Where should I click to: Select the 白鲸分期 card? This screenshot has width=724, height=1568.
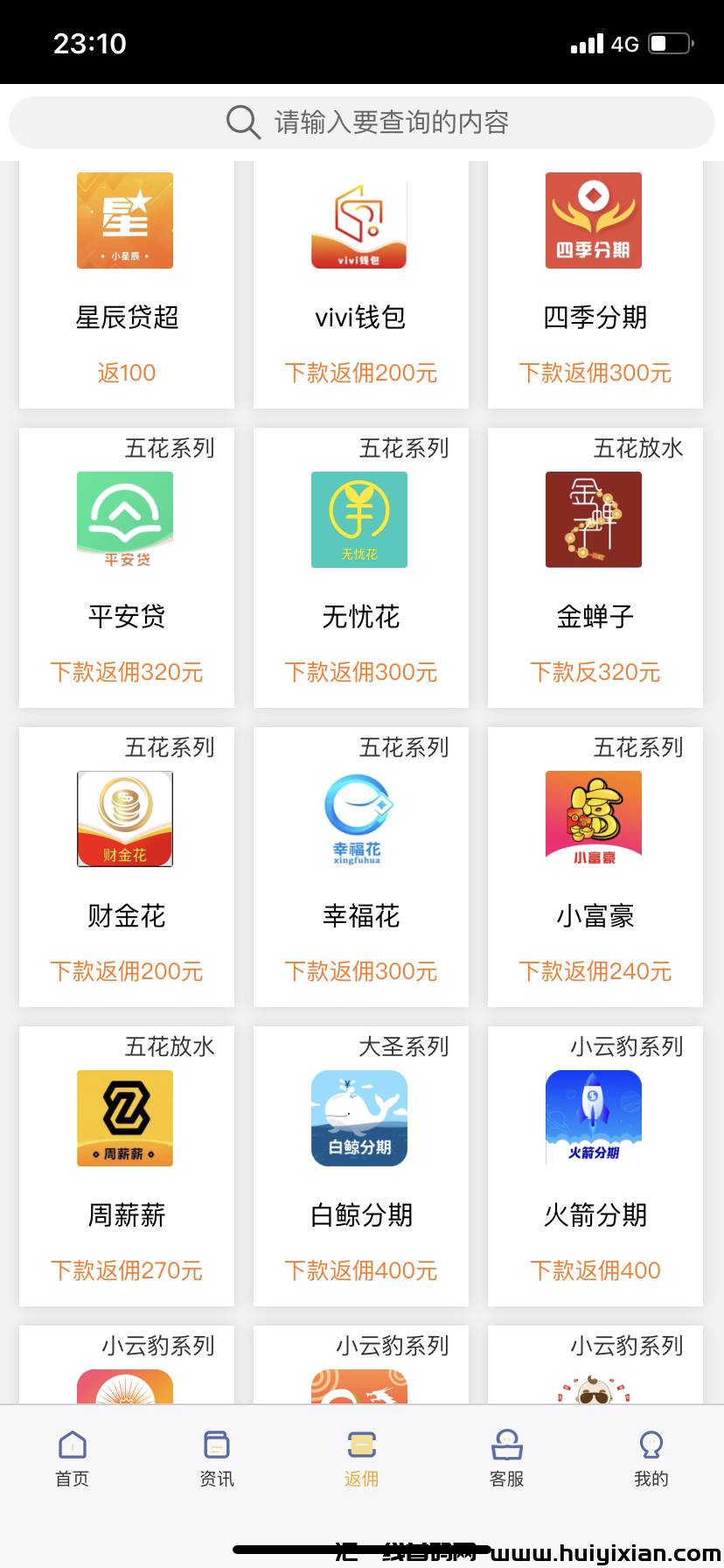[360, 1167]
